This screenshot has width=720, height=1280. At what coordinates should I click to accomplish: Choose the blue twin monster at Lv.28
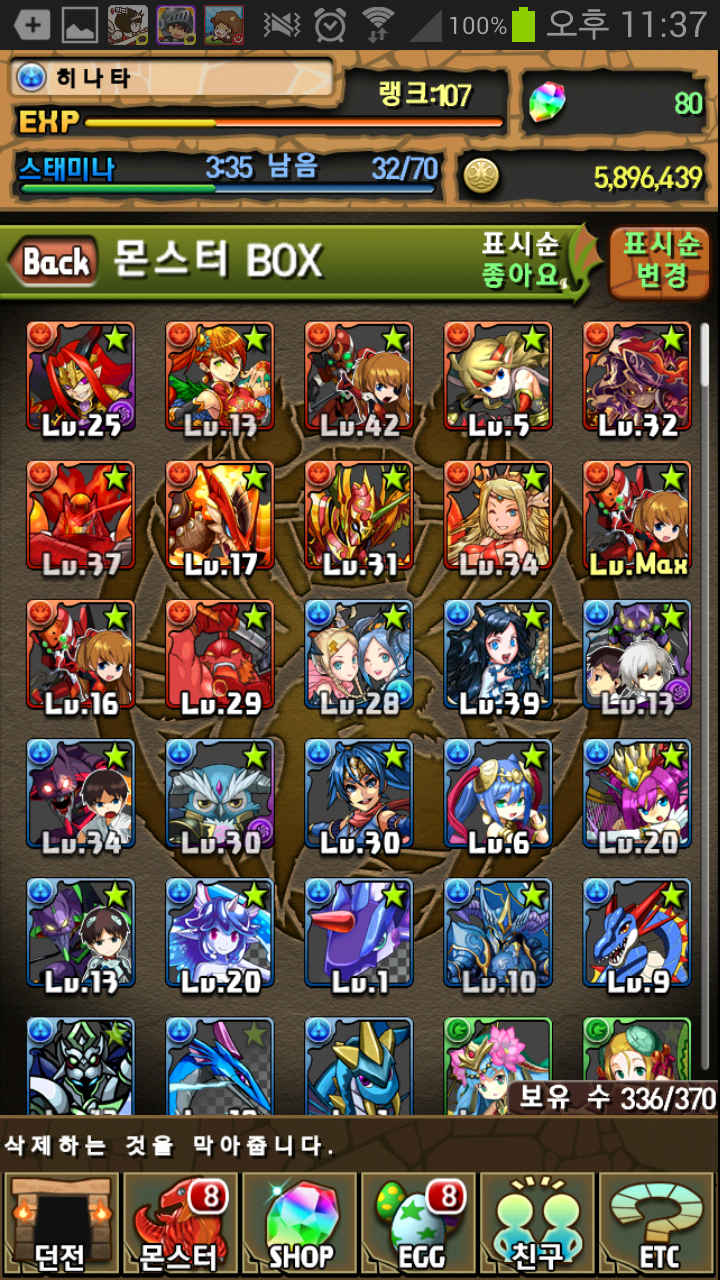pyautogui.click(x=359, y=657)
